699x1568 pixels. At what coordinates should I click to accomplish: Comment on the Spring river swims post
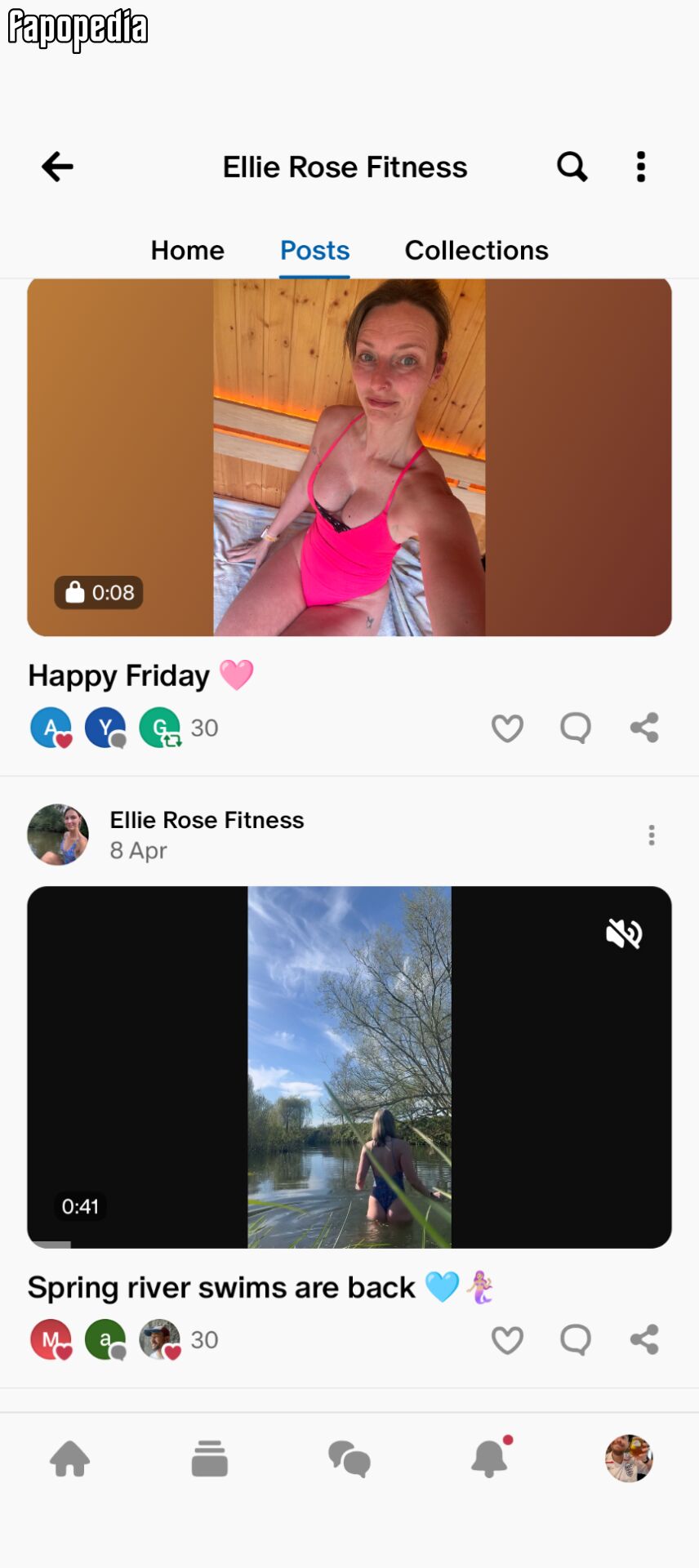coord(576,1340)
